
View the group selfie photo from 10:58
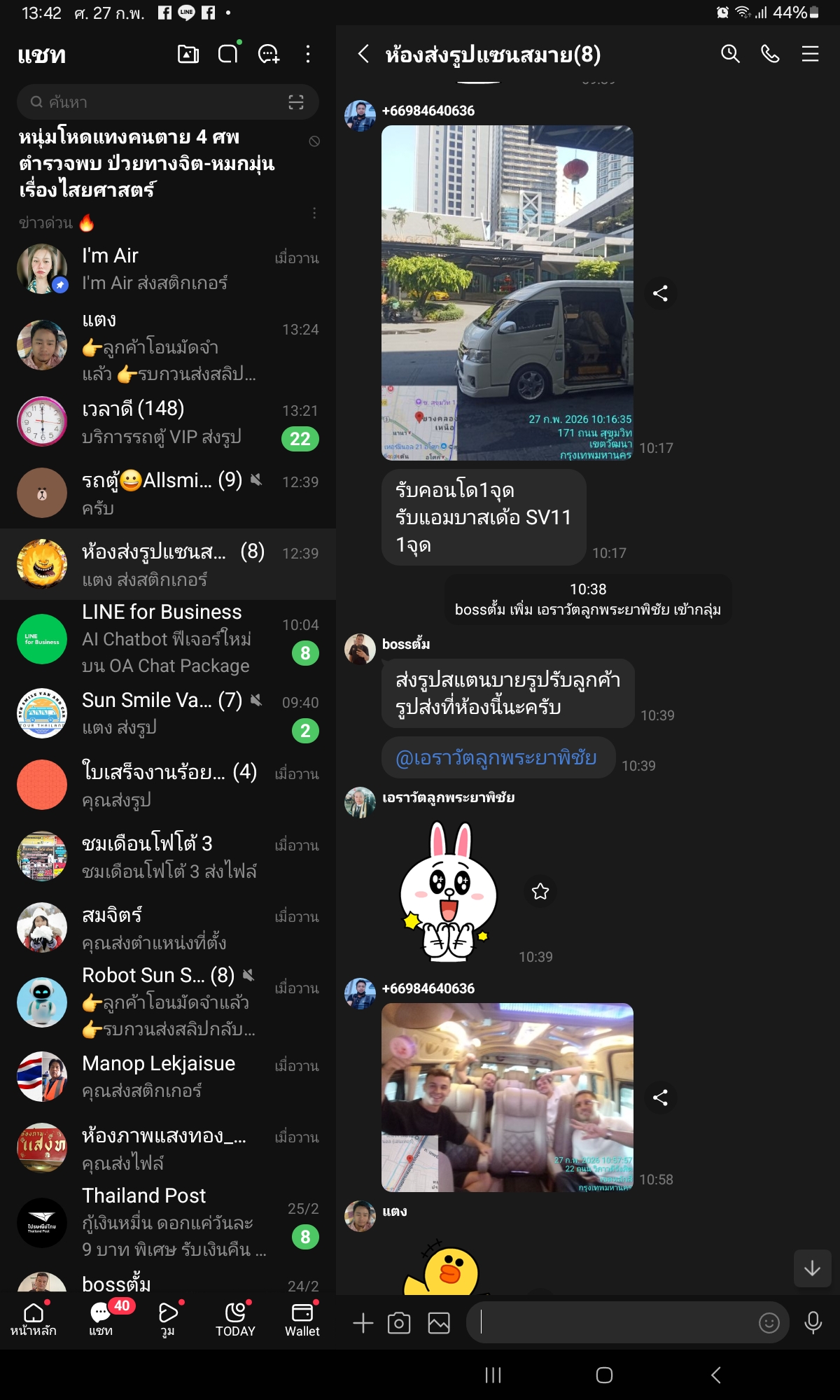pyautogui.click(x=507, y=1097)
